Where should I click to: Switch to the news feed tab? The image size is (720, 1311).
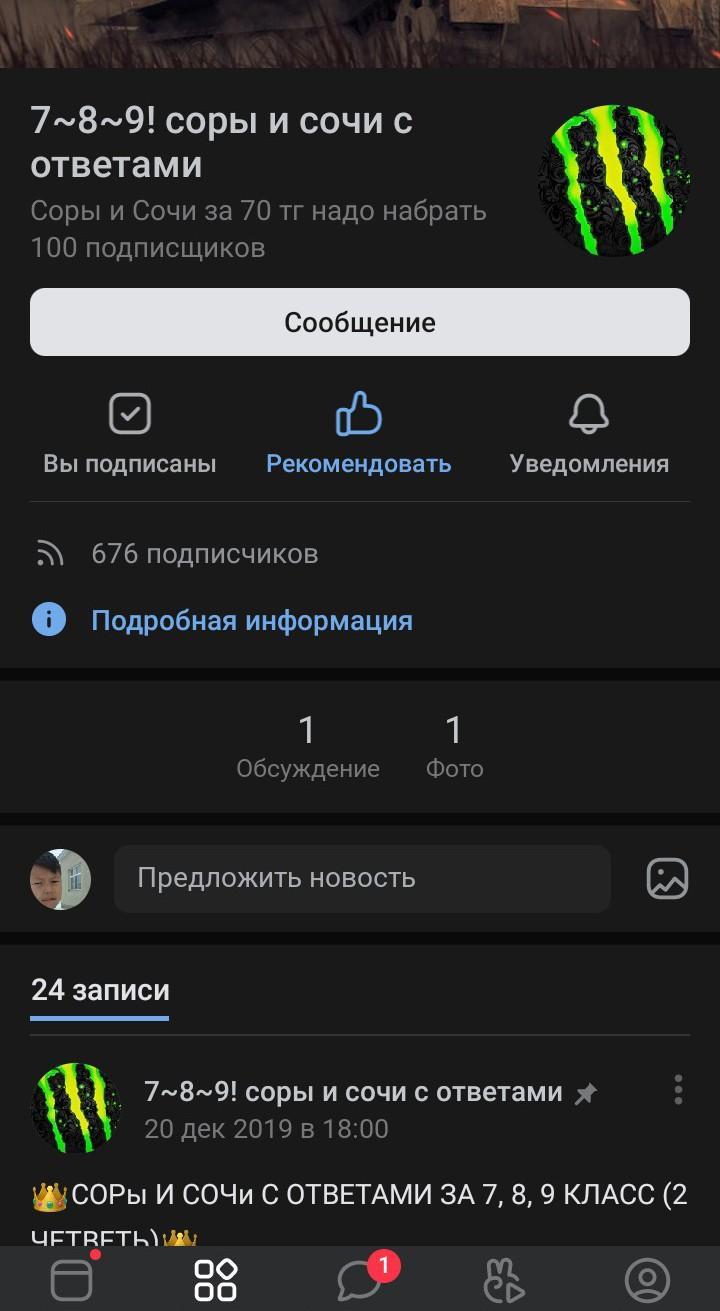(72, 1279)
